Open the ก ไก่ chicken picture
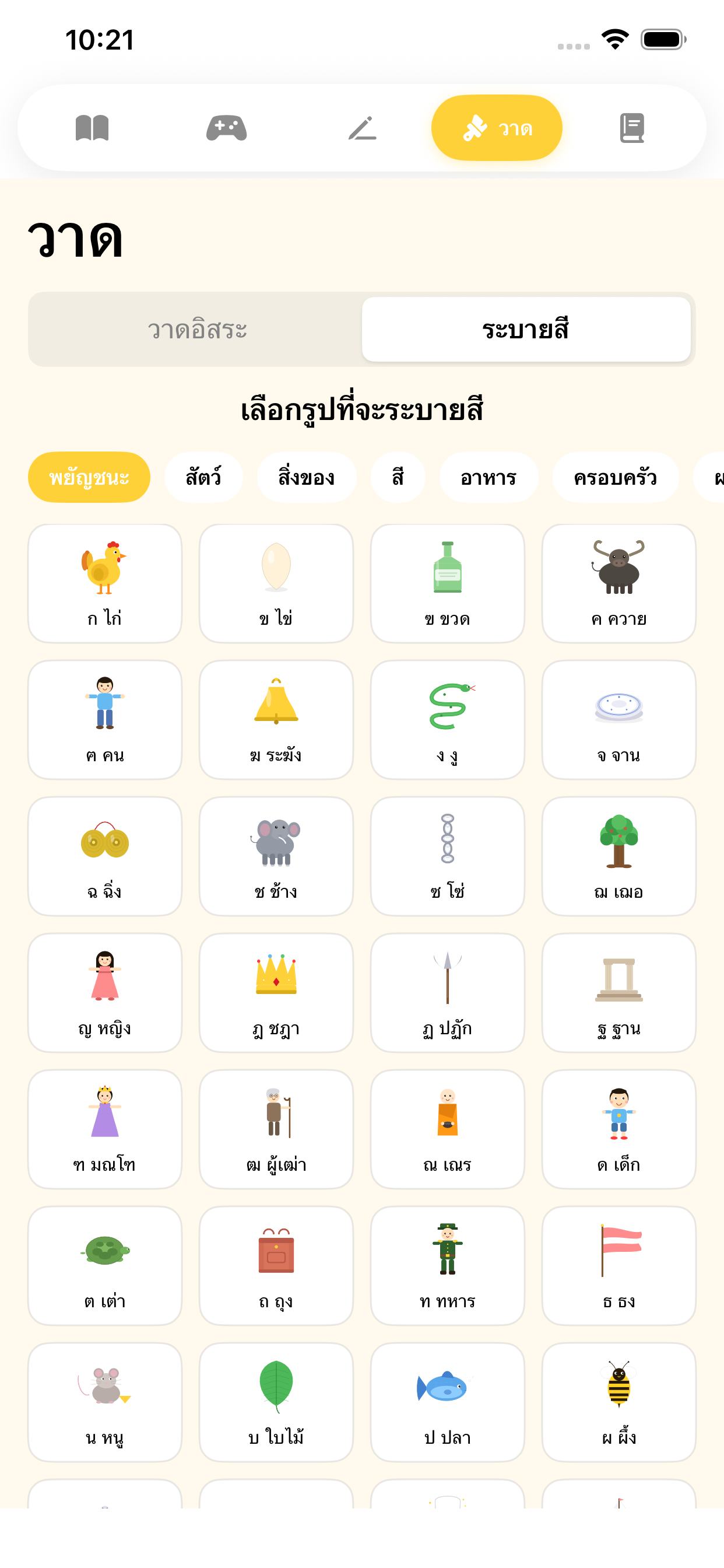 [105, 583]
